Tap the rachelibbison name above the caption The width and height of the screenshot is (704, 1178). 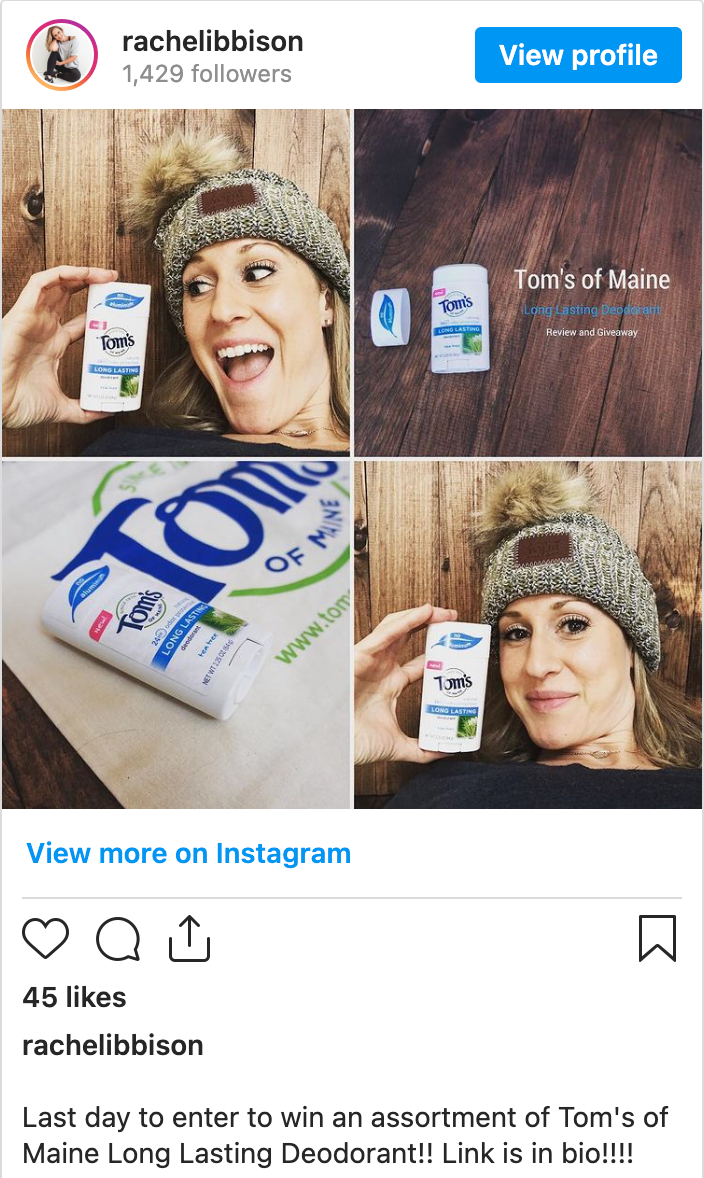[x=112, y=1045]
